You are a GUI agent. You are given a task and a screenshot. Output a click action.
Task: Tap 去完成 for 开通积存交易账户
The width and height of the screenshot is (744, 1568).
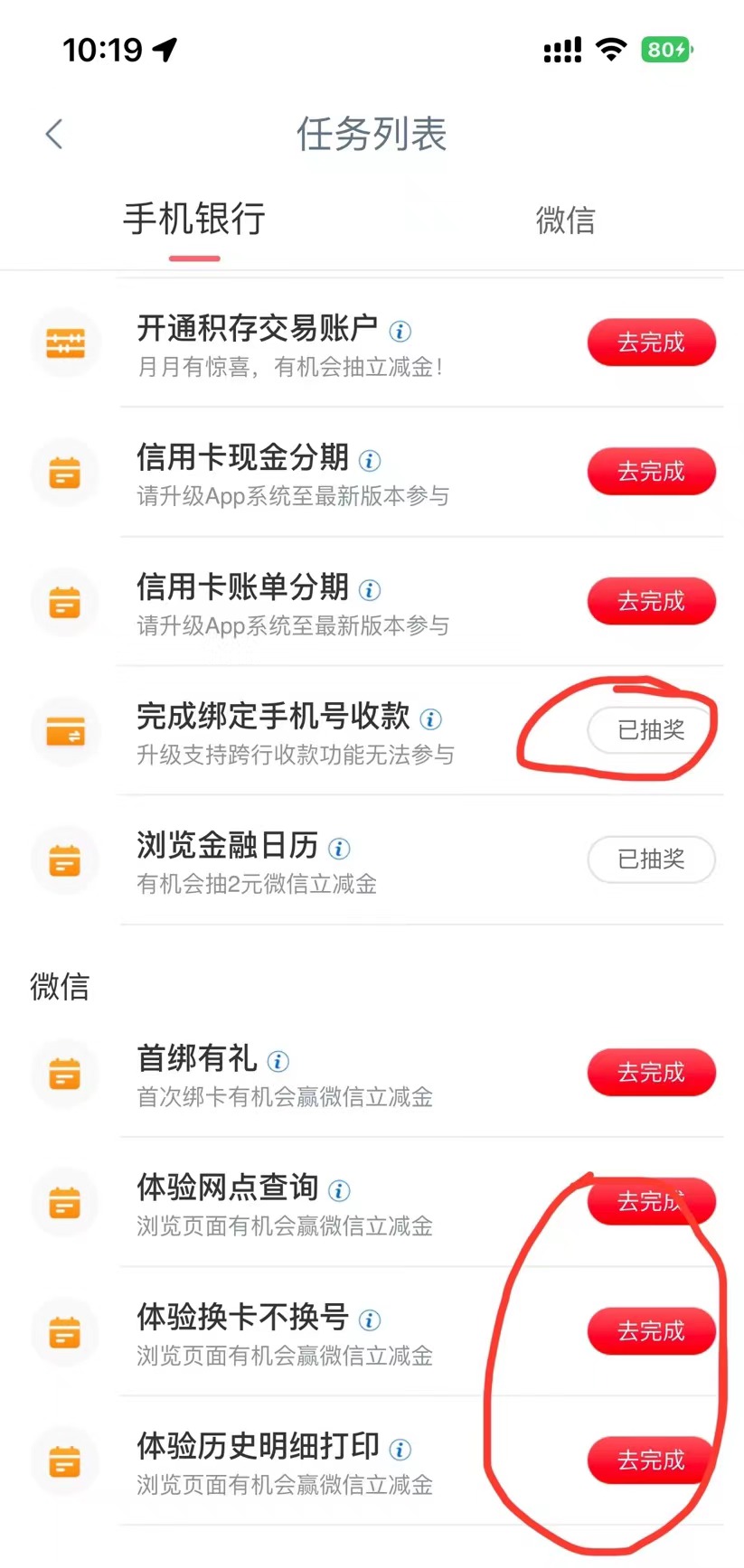point(651,343)
